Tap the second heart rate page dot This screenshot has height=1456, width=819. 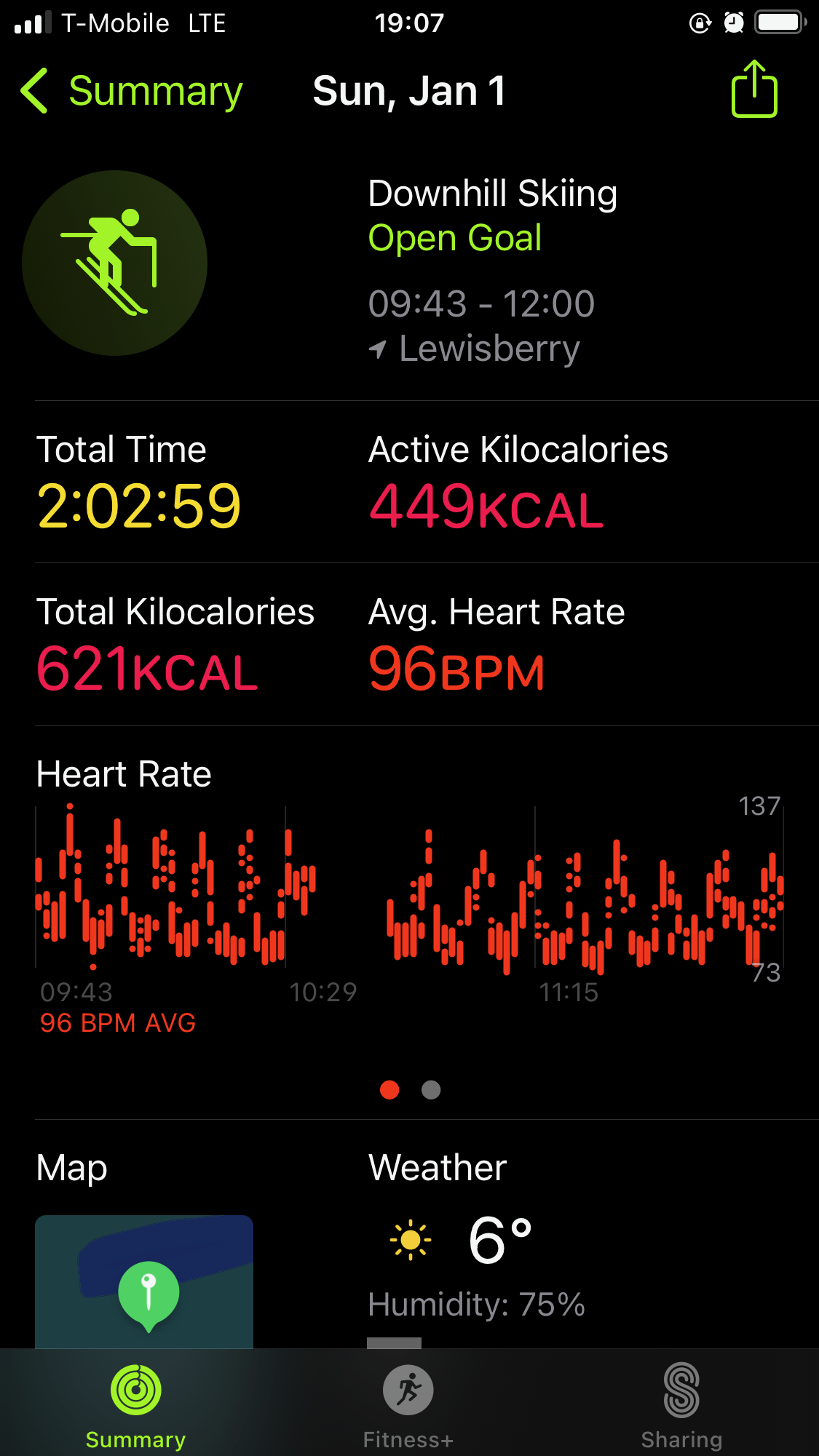431,1089
